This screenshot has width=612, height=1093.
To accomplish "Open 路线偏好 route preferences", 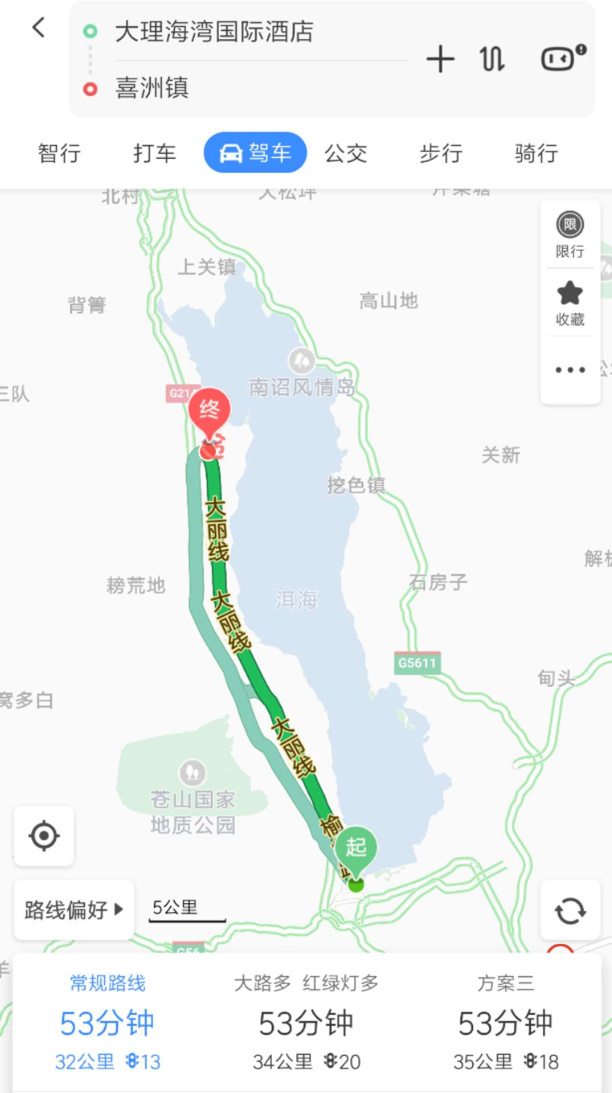I will 74,910.
